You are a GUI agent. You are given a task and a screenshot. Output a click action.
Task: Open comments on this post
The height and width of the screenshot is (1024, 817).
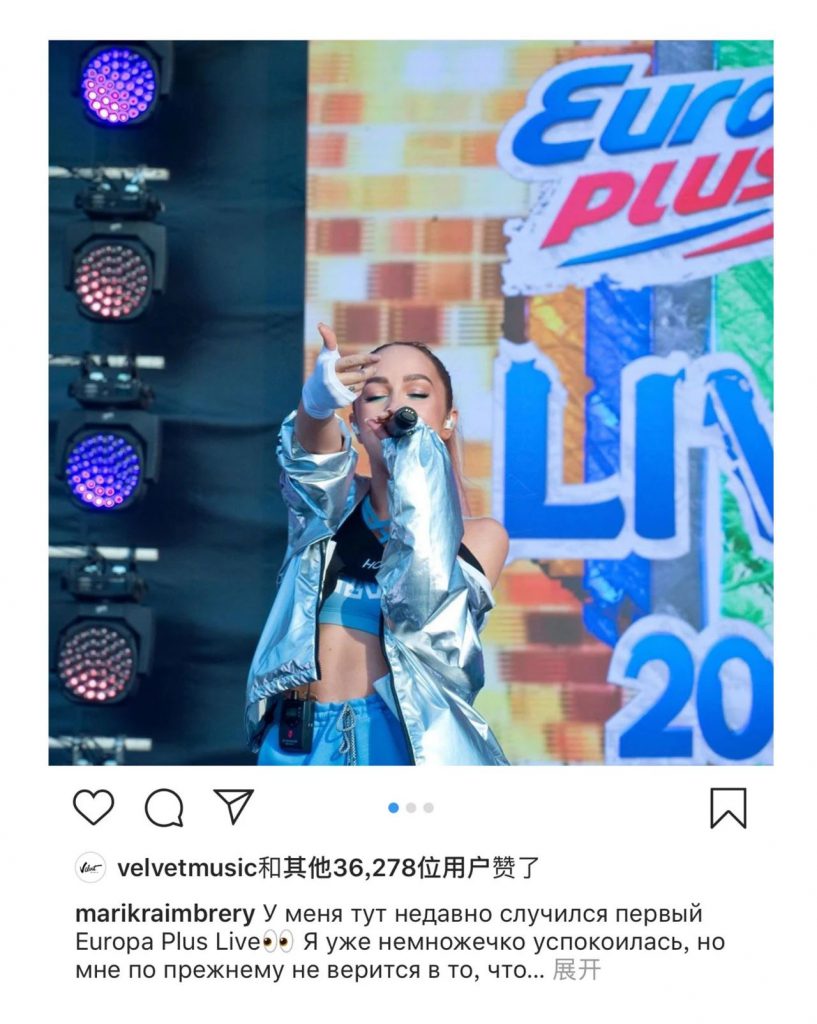pyautogui.click(x=164, y=807)
